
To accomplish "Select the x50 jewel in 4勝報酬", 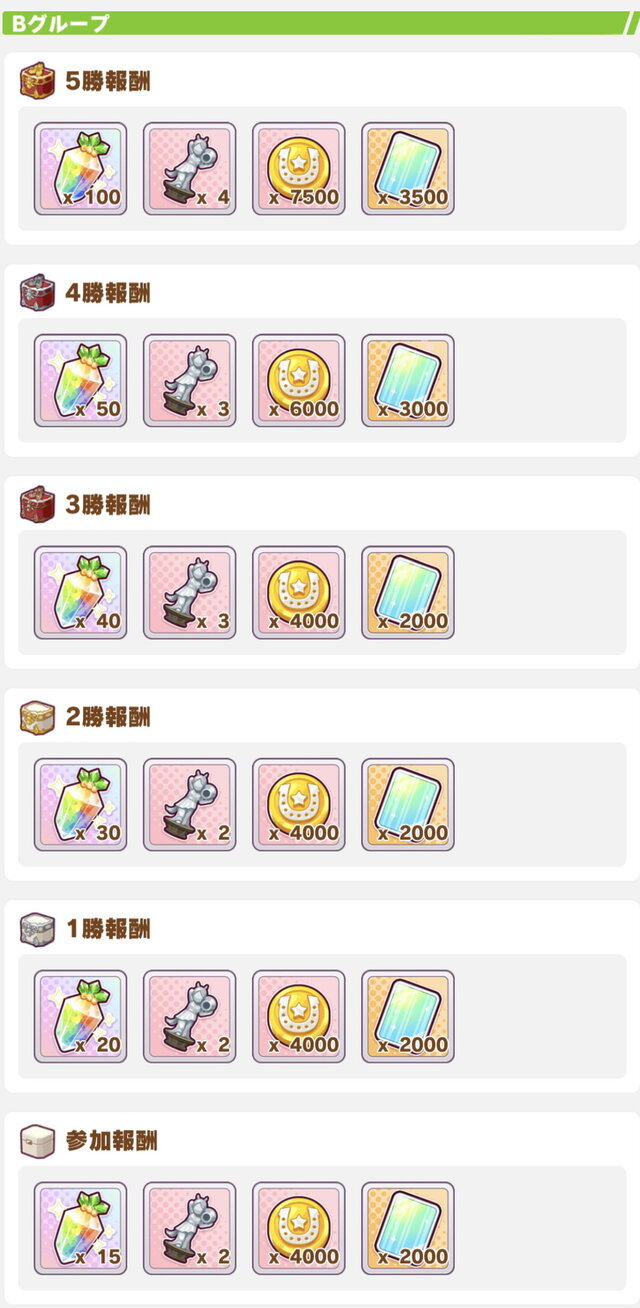I will coord(80,380).
